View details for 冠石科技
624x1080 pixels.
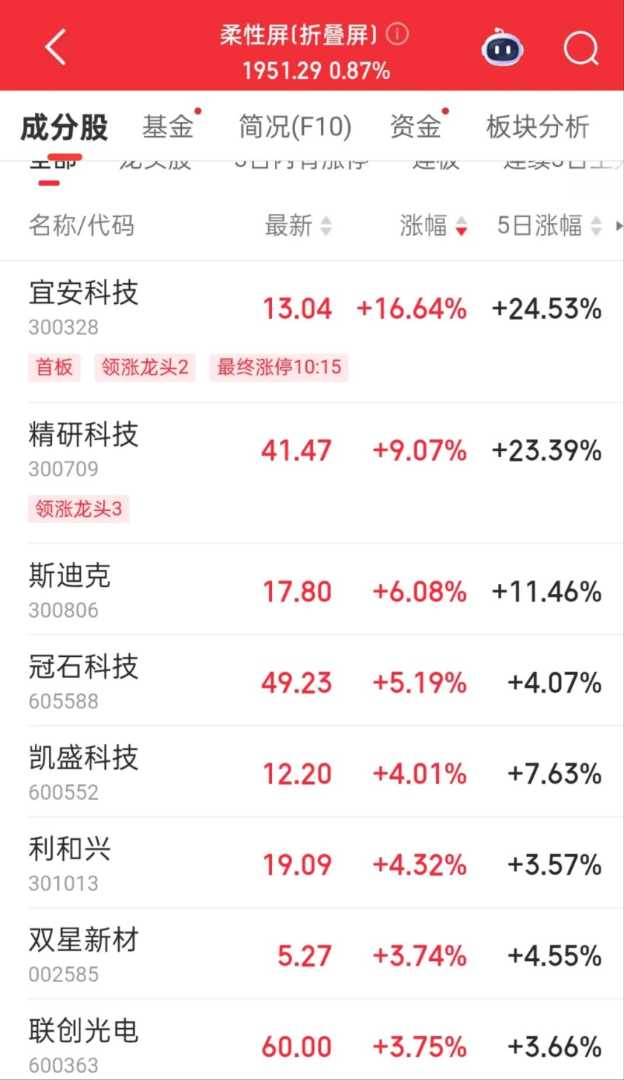(x=84, y=667)
